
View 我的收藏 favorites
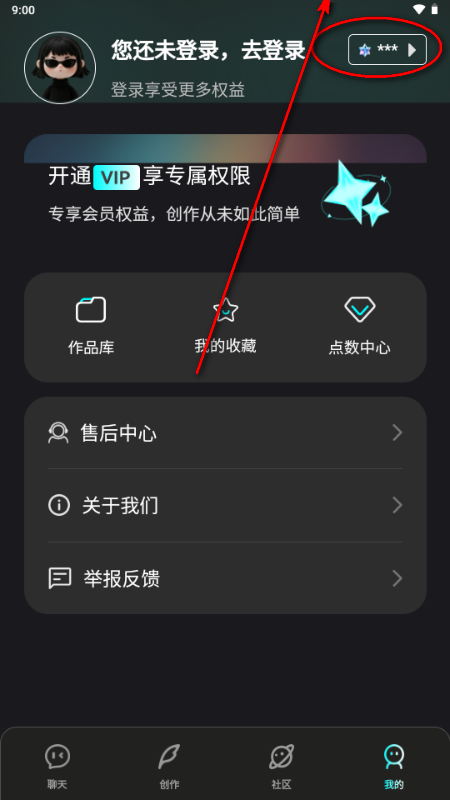(x=225, y=326)
